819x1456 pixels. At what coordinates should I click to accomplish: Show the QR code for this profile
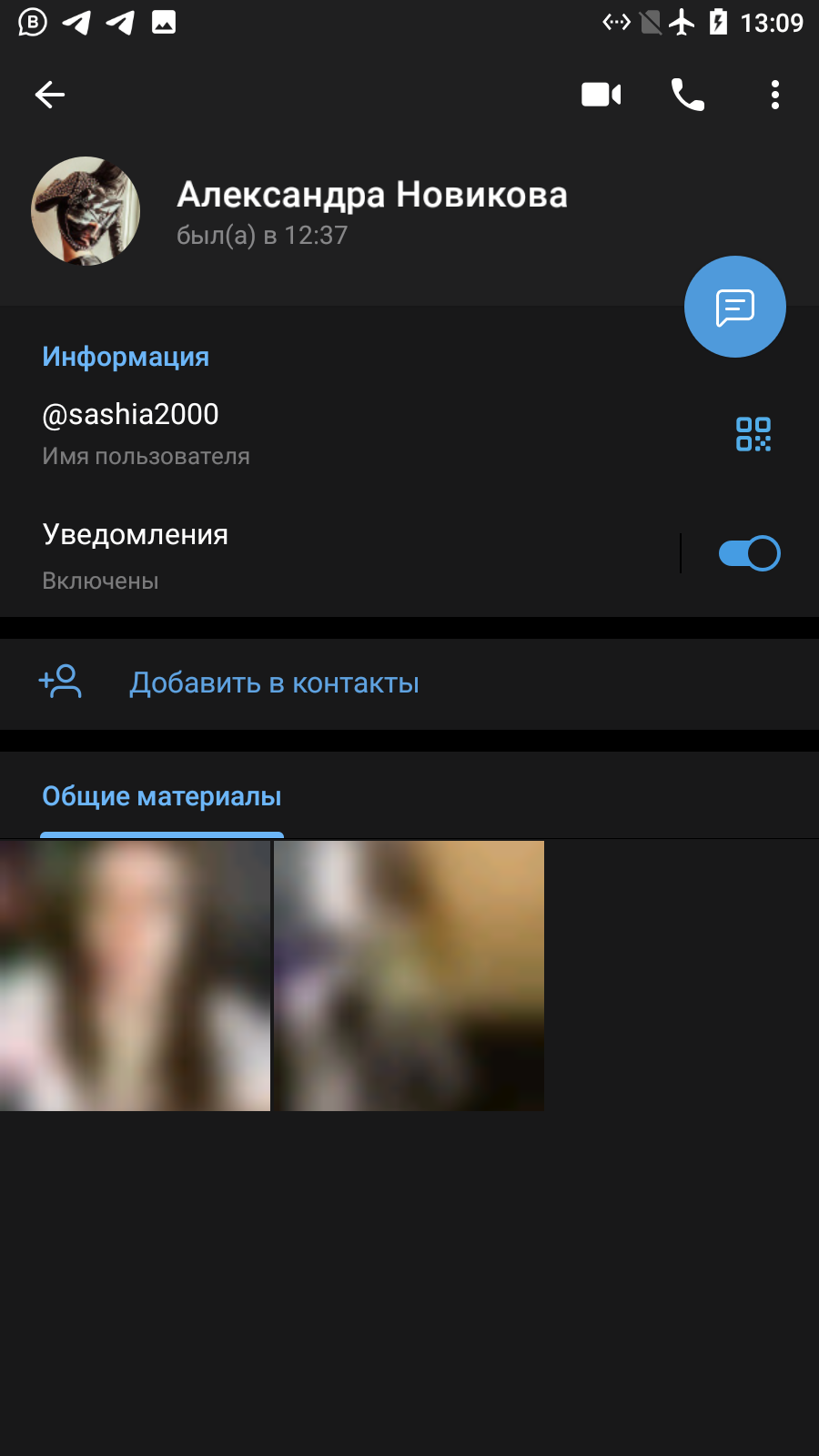click(753, 434)
